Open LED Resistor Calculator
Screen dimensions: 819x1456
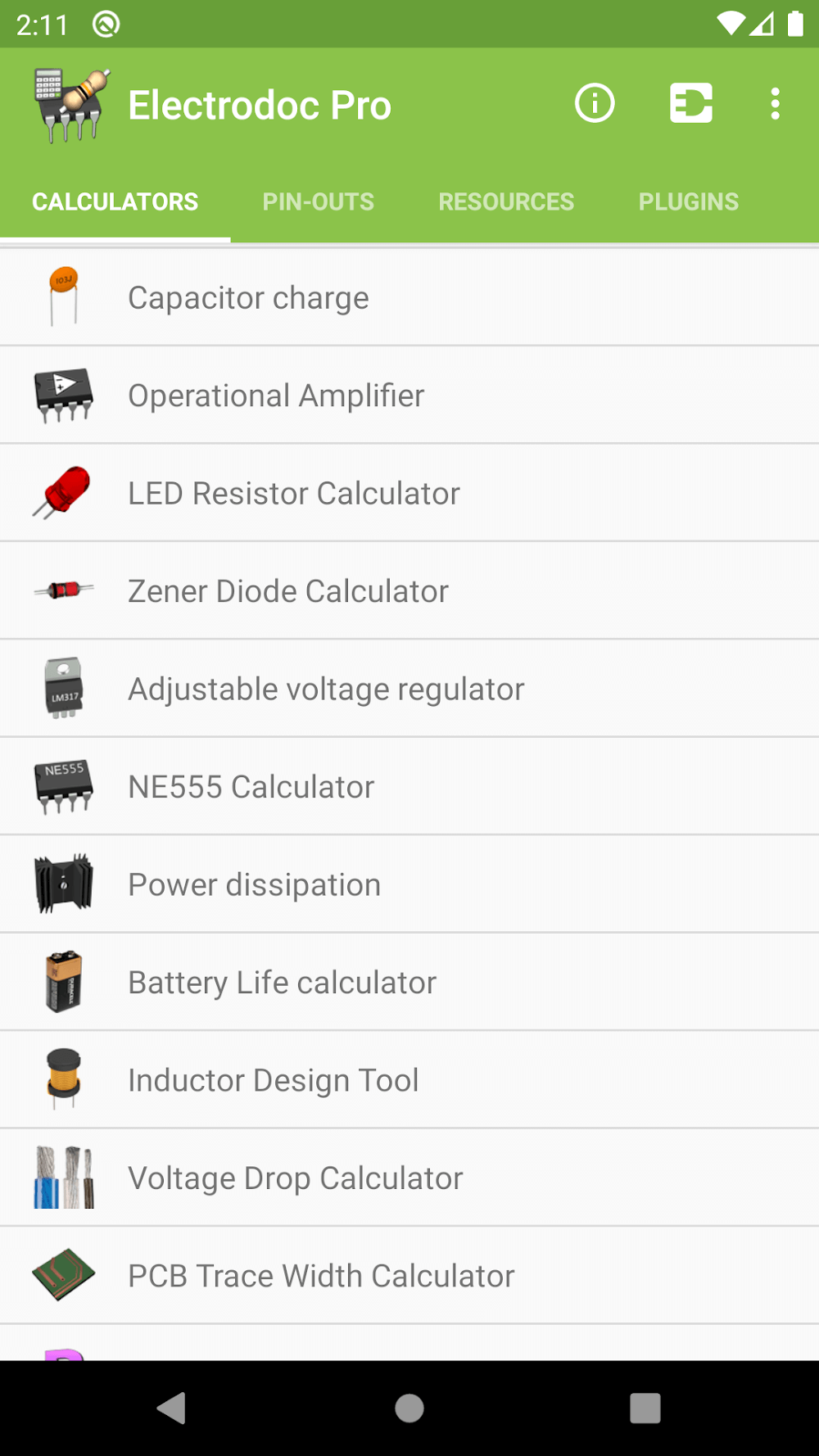(409, 494)
